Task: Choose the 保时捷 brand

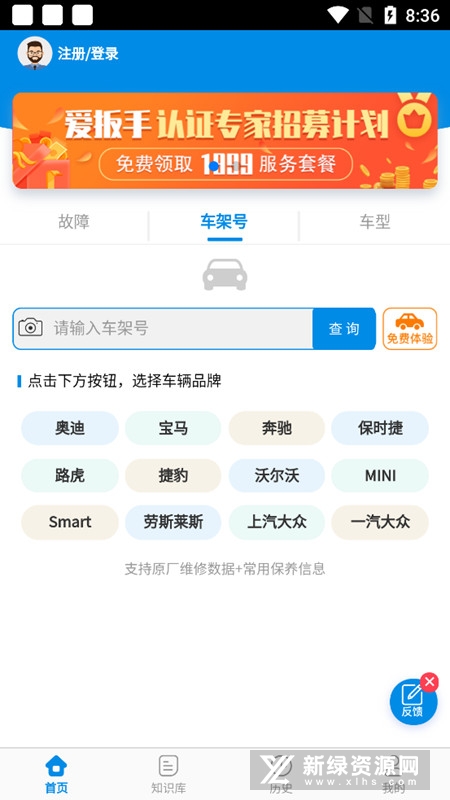Action: coord(380,428)
